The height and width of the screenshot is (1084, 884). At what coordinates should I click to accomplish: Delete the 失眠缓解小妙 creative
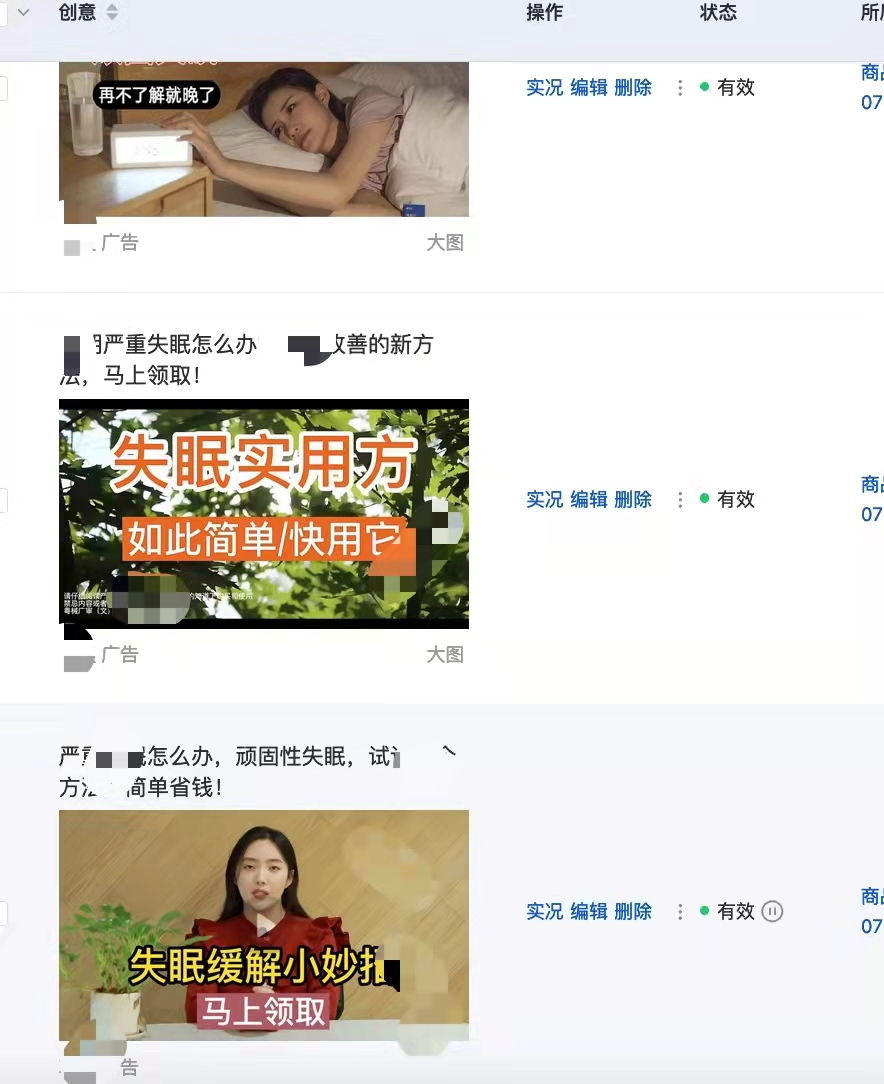(x=632, y=911)
